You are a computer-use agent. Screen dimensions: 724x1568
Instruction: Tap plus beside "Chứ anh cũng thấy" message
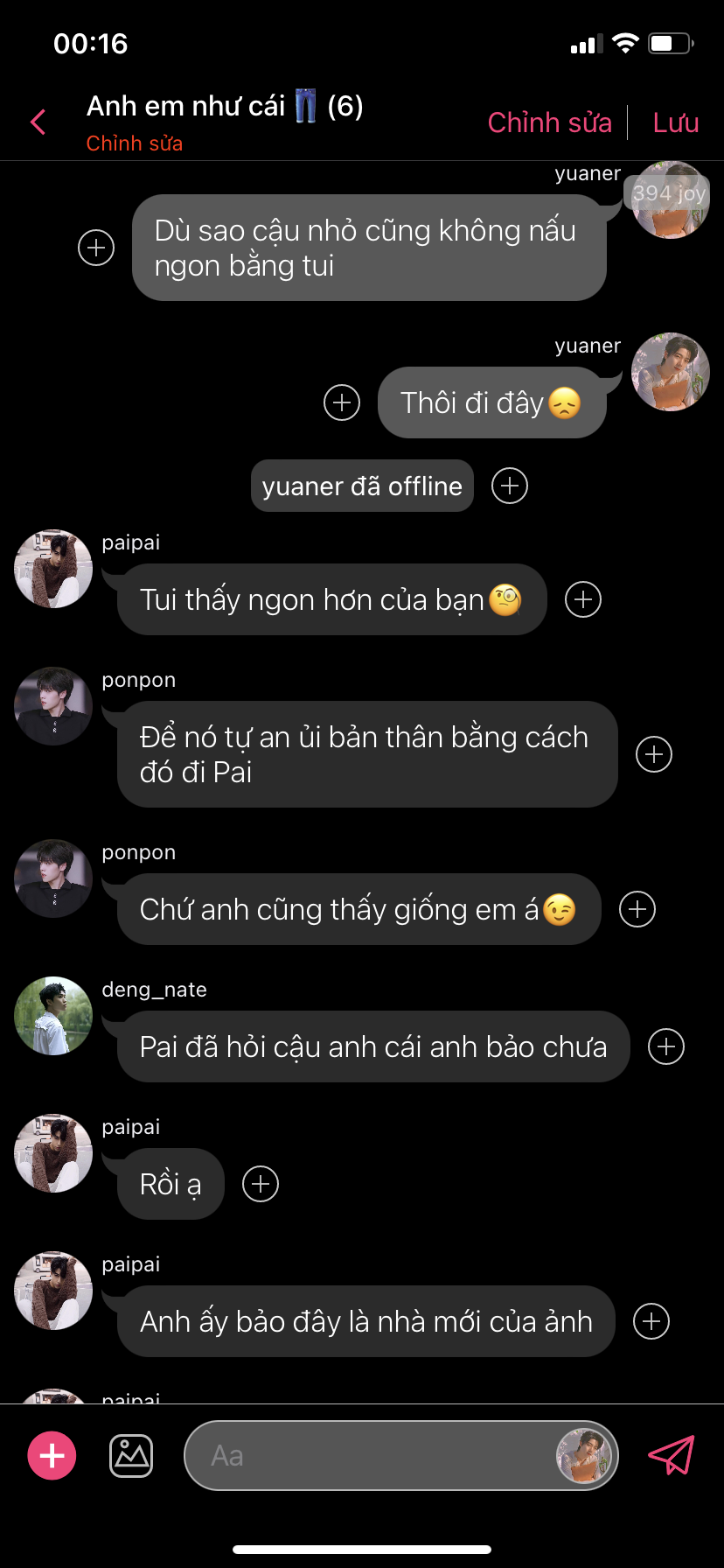coord(637,909)
